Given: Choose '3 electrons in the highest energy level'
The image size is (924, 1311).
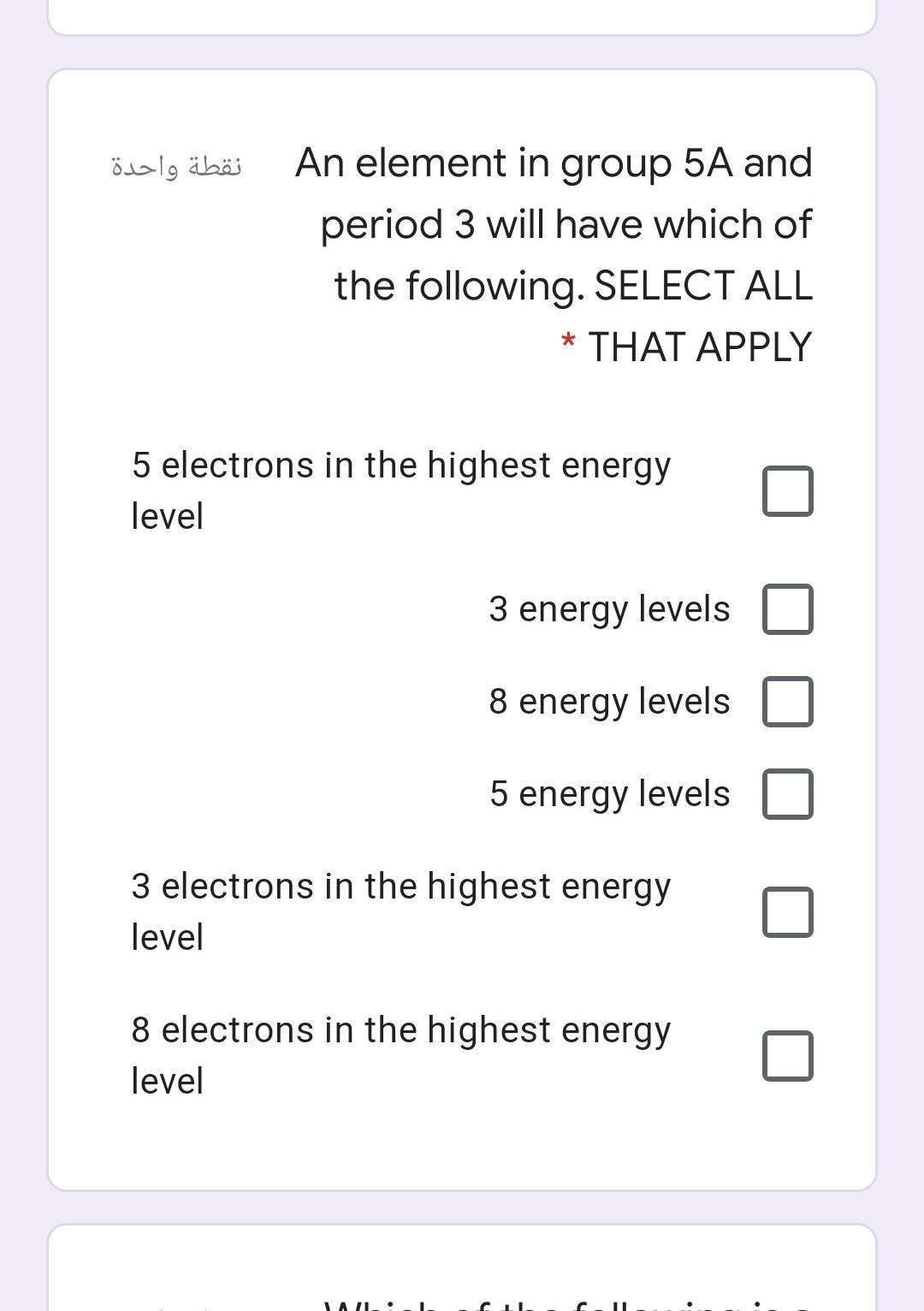Looking at the screenshot, I should click(787, 912).
